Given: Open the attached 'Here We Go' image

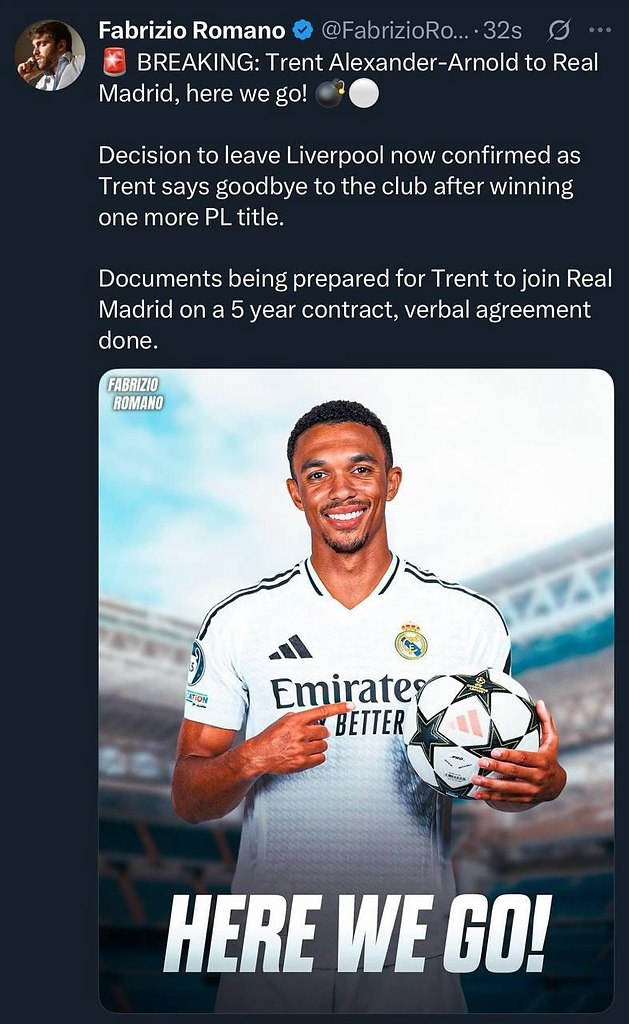Looking at the screenshot, I should click(x=356, y=690).
